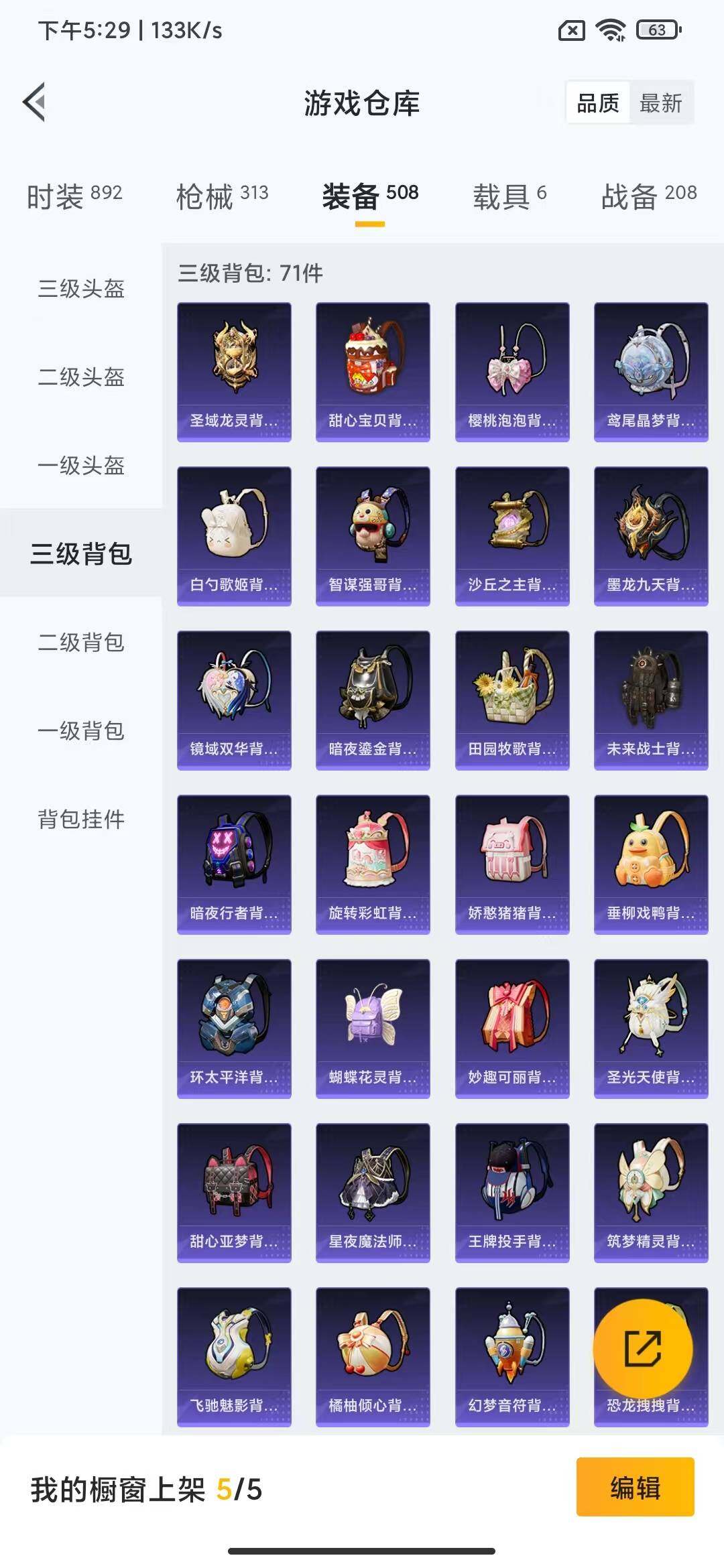Image resolution: width=724 pixels, height=1568 pixels.
Task: Go back using the top-left arrow
Action: [35, 103]
